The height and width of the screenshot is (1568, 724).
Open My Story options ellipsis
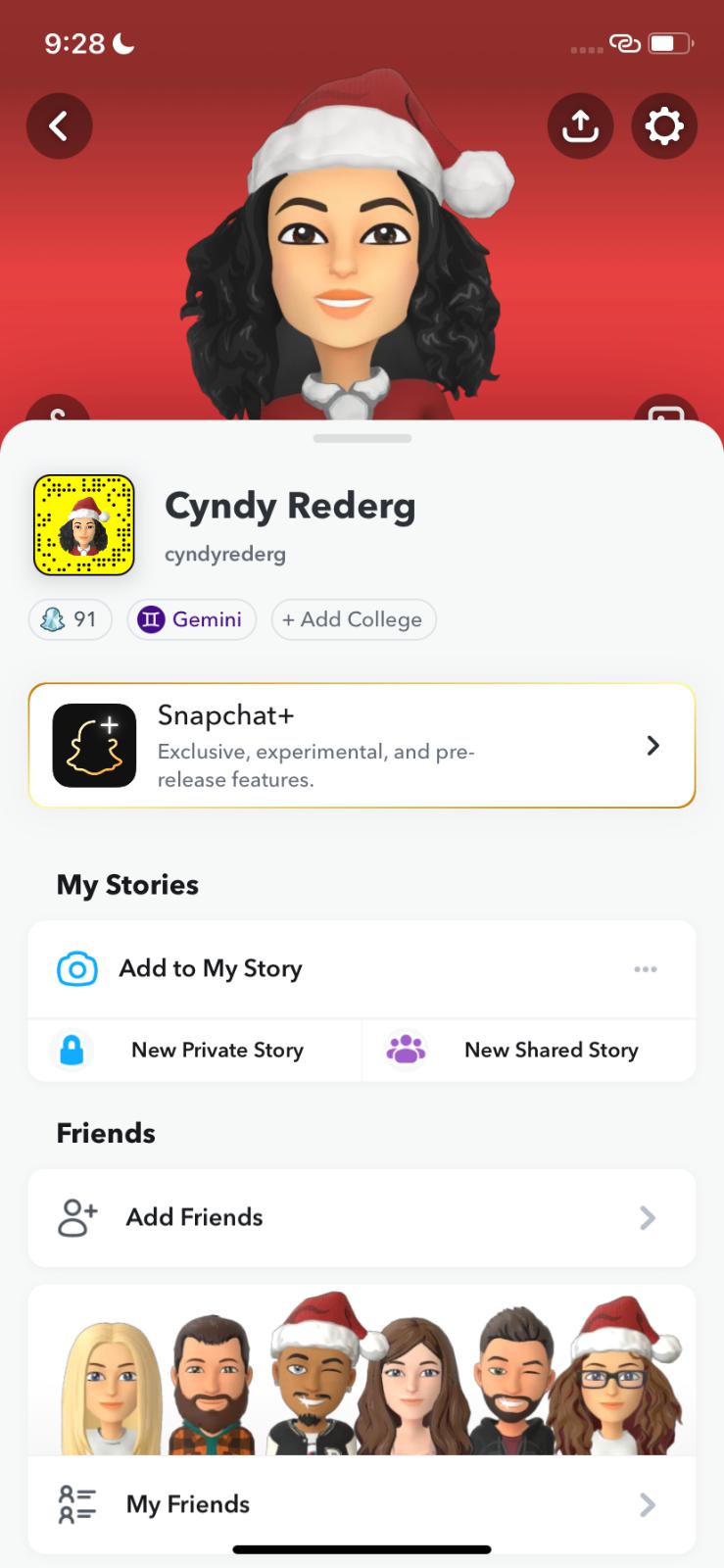(x=646, y=969)
